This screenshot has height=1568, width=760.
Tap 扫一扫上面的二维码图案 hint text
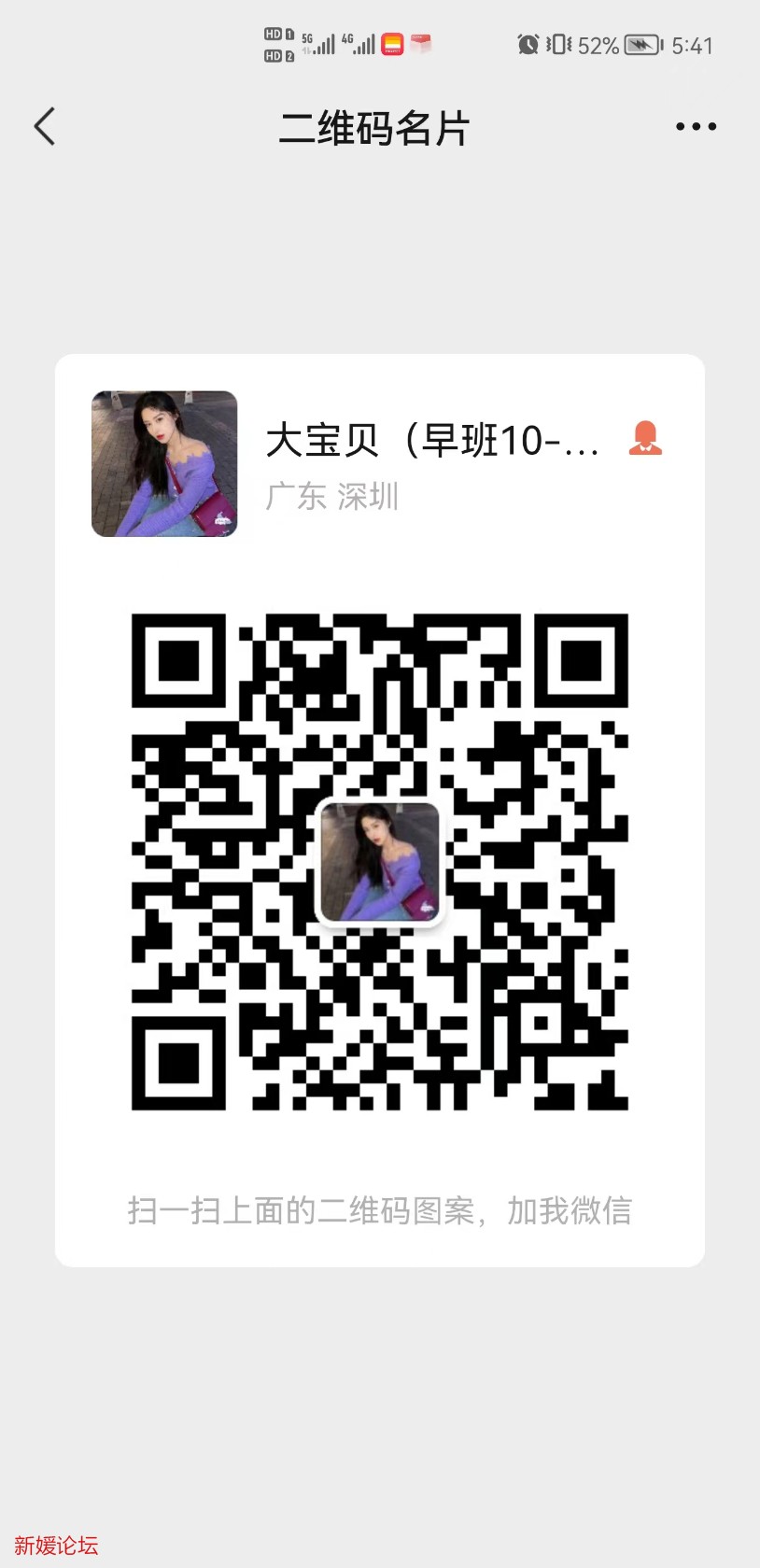click(379, 1209)
